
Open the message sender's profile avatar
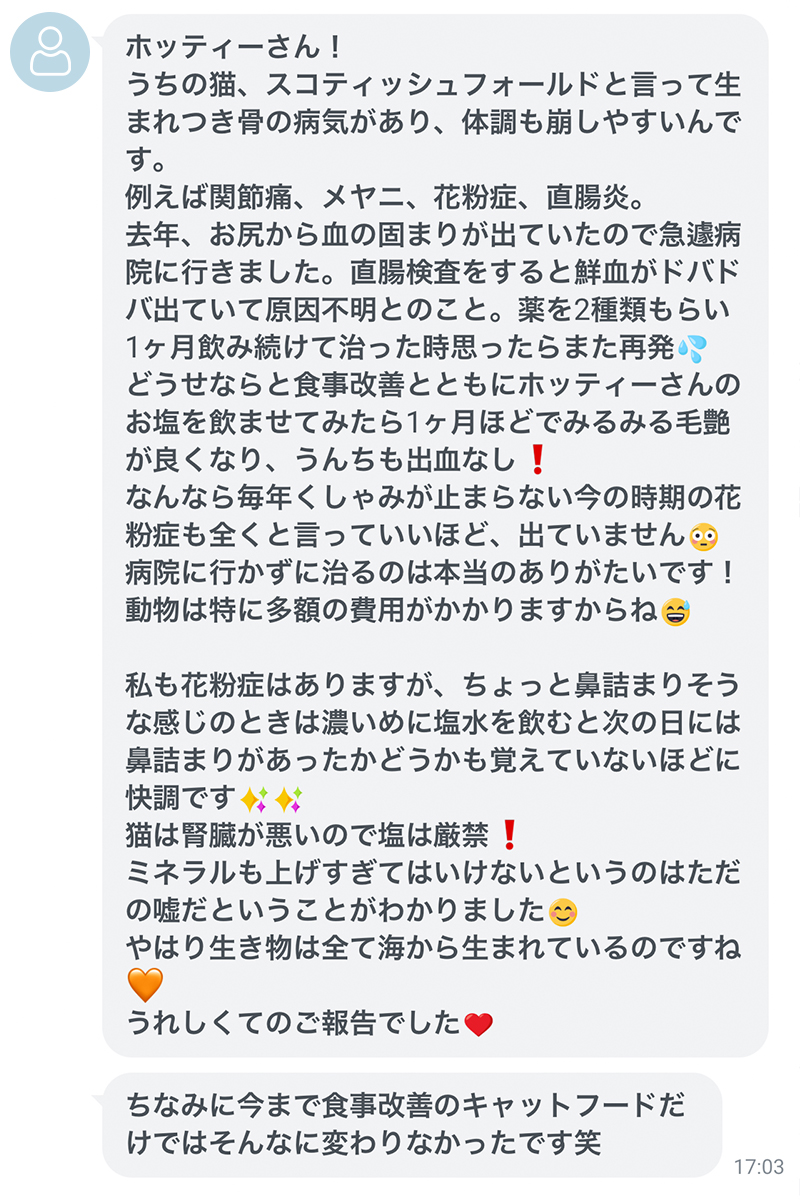pos(50,52)
